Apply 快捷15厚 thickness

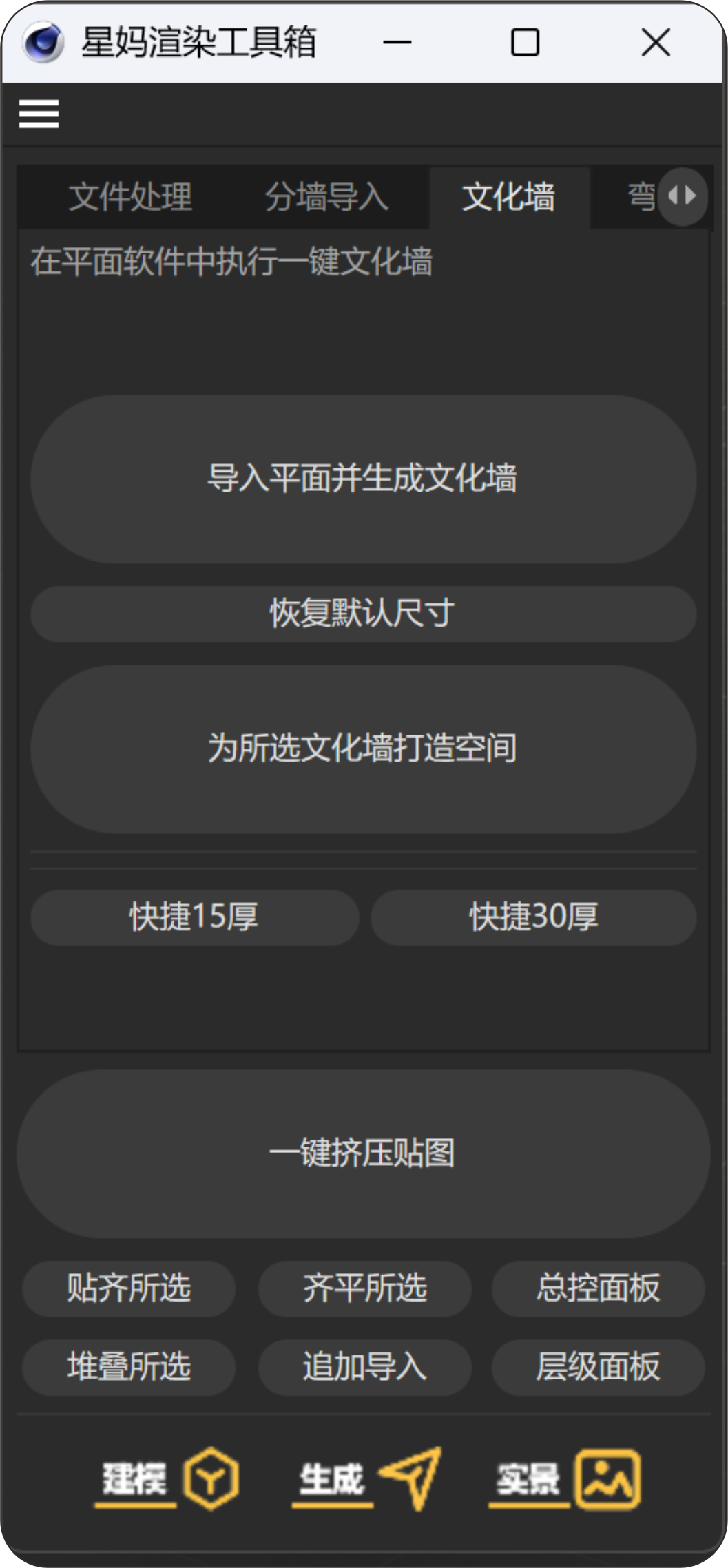pos(194,917)
